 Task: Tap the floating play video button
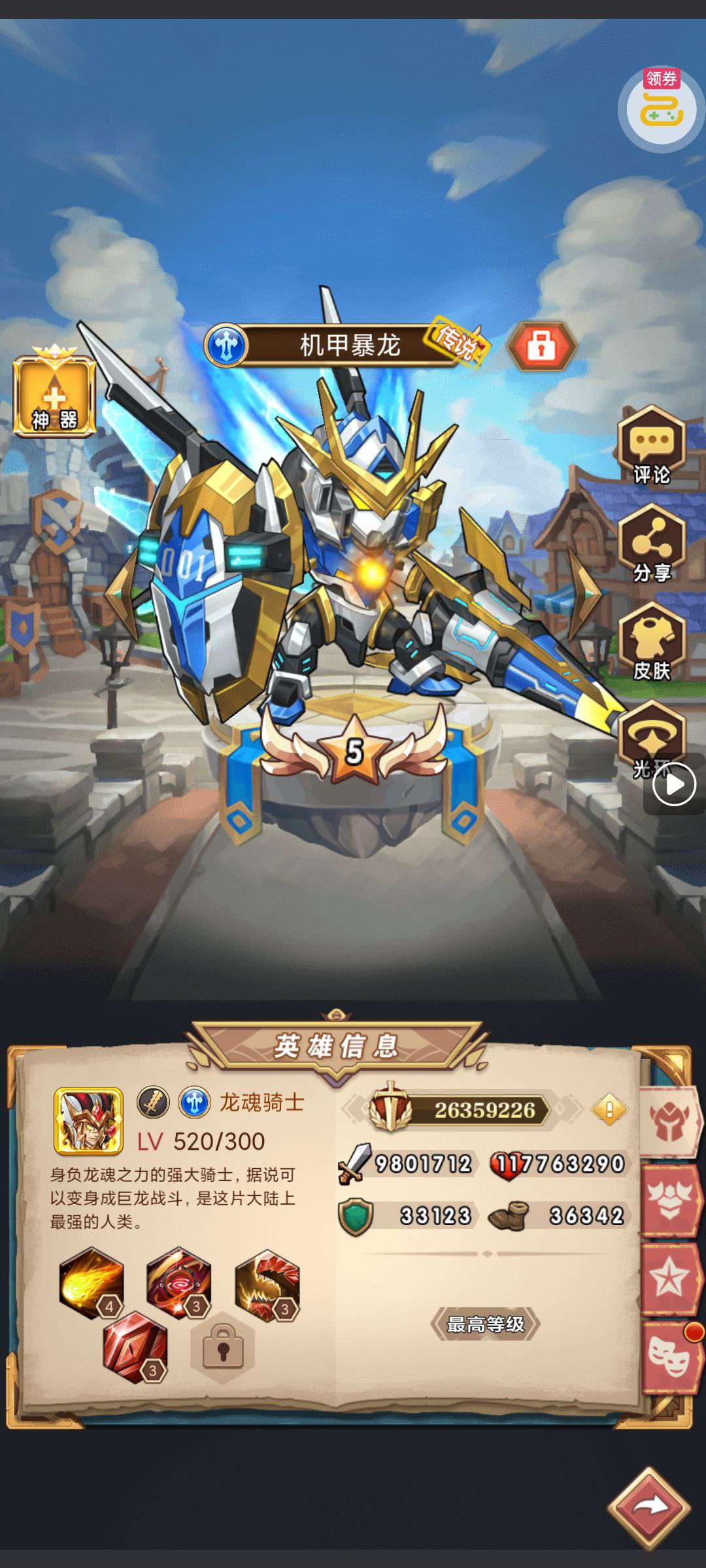pos(675,785)
